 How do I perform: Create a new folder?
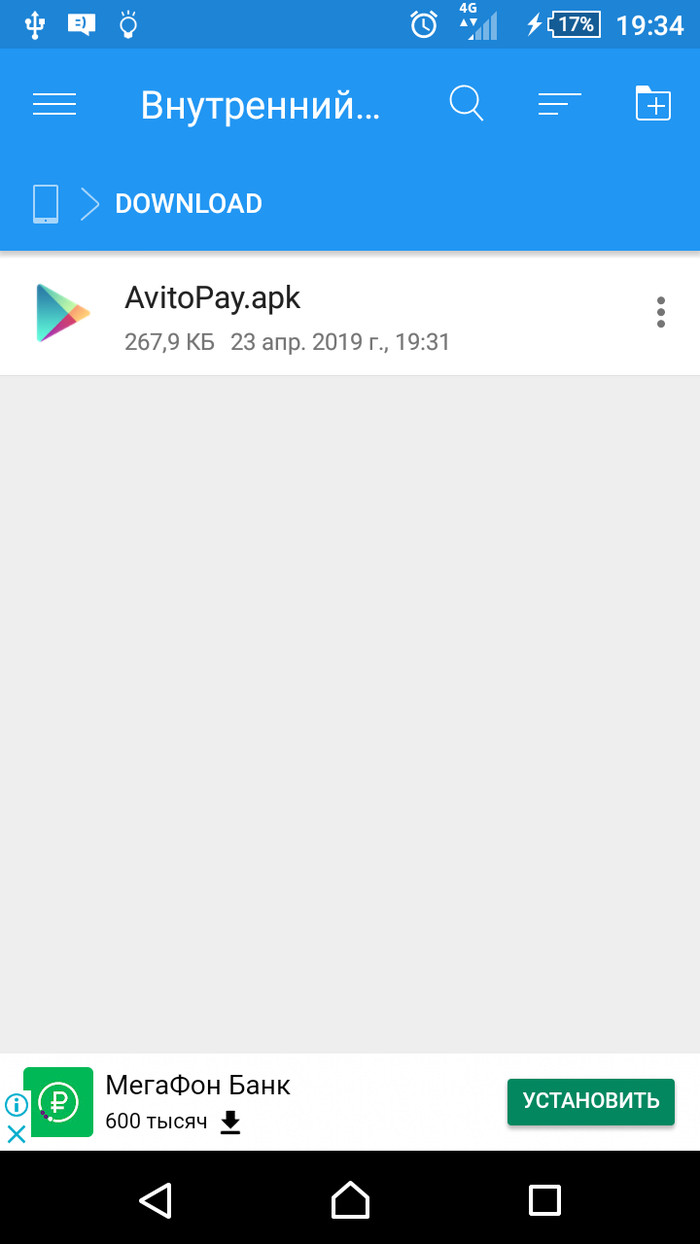tap(653, 104)
